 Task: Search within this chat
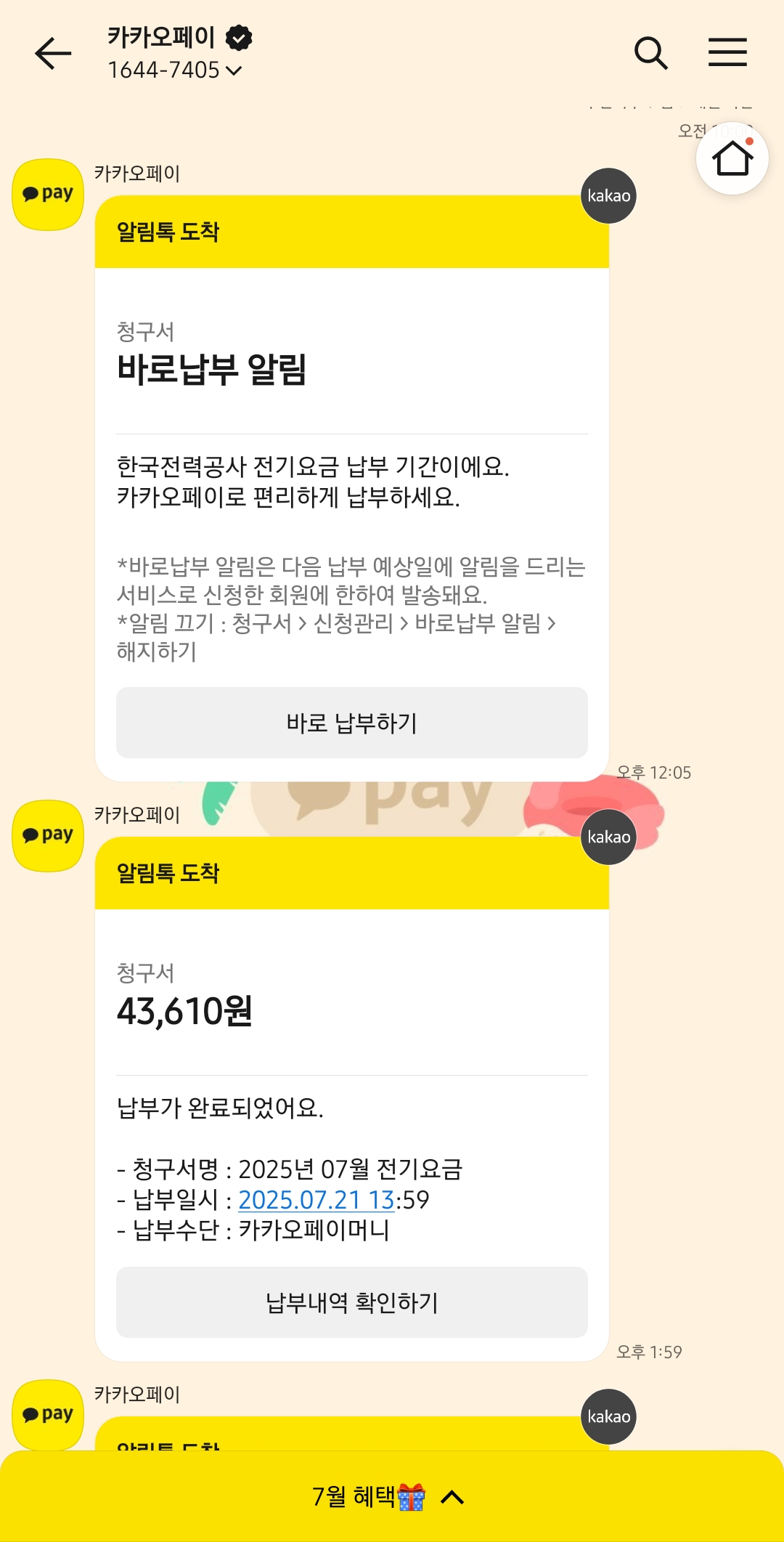pos(650,53)
